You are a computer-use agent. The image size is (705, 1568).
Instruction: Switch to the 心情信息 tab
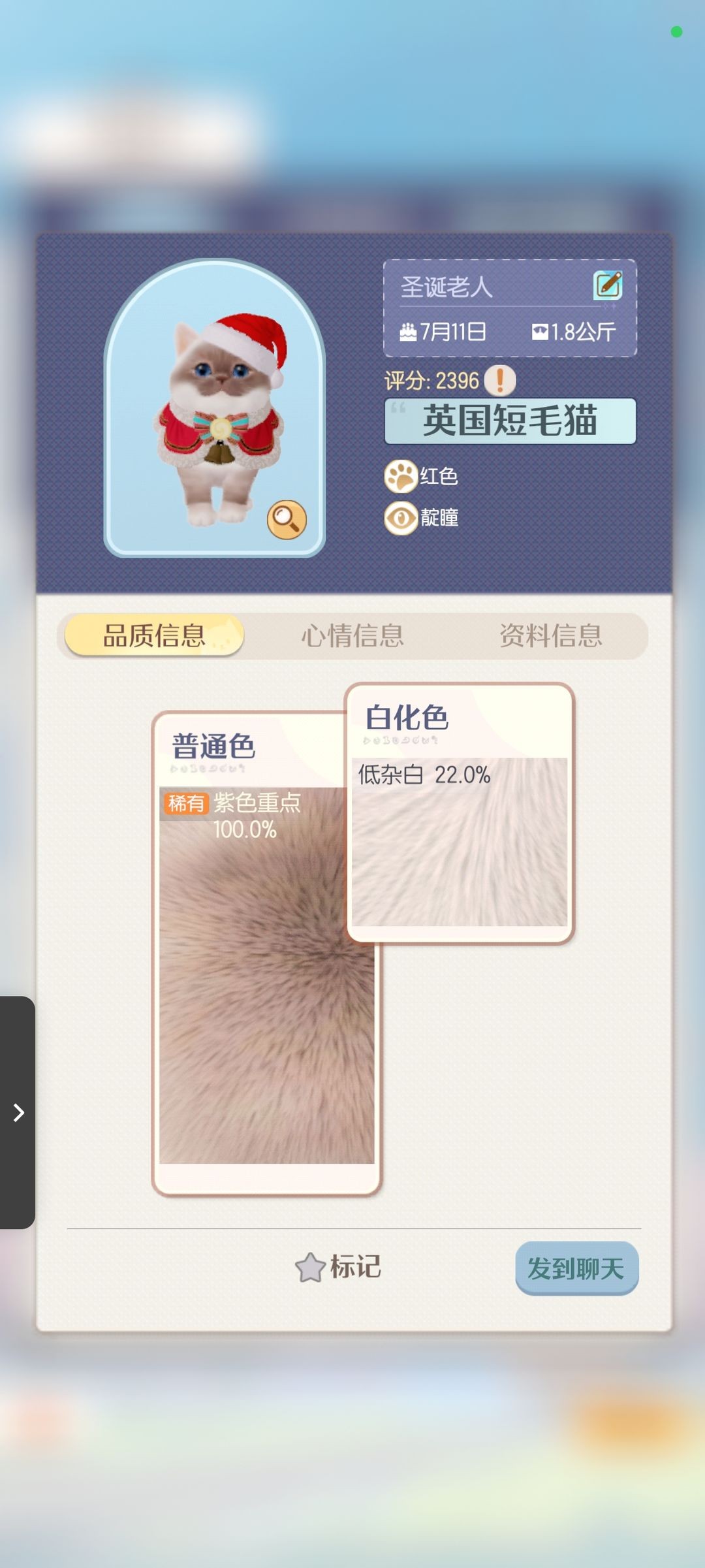352,635
